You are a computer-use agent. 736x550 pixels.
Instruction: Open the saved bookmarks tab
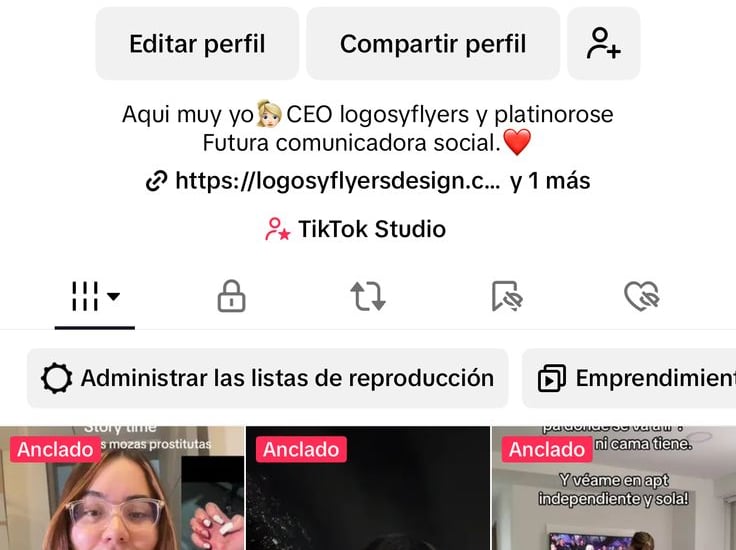(x=507, y=297)
